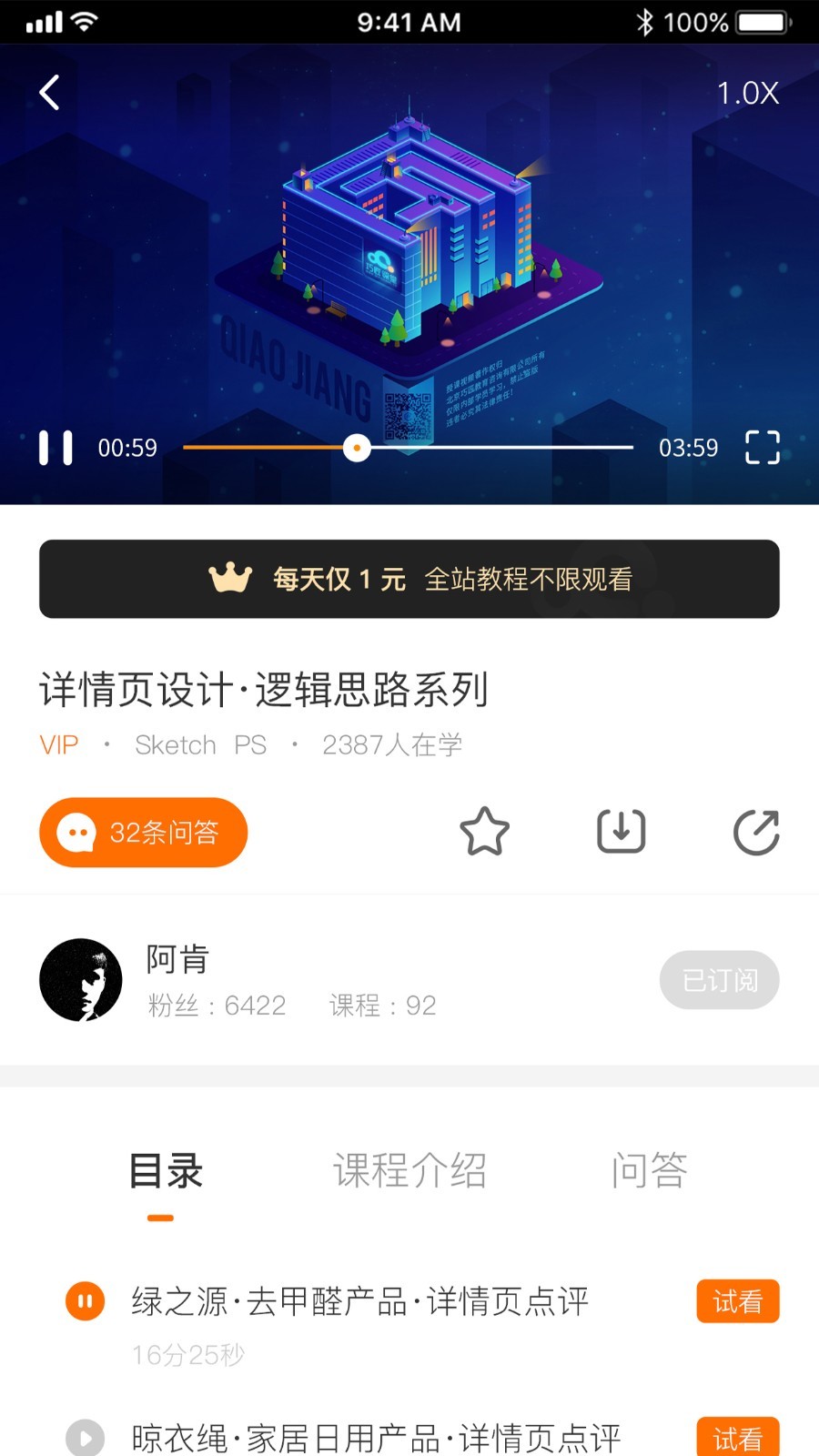Open the 每天仅1元 membership banner
The height and width of the screenshot is (1456, 819).
409,578
